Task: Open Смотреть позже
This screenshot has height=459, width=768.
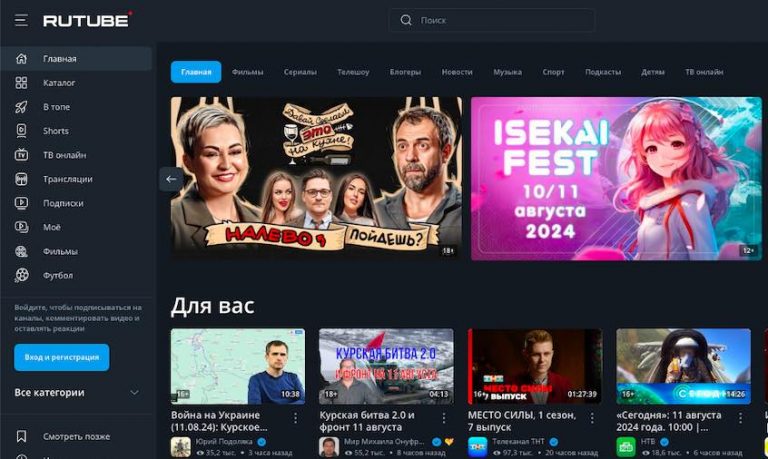Action: 76,437
